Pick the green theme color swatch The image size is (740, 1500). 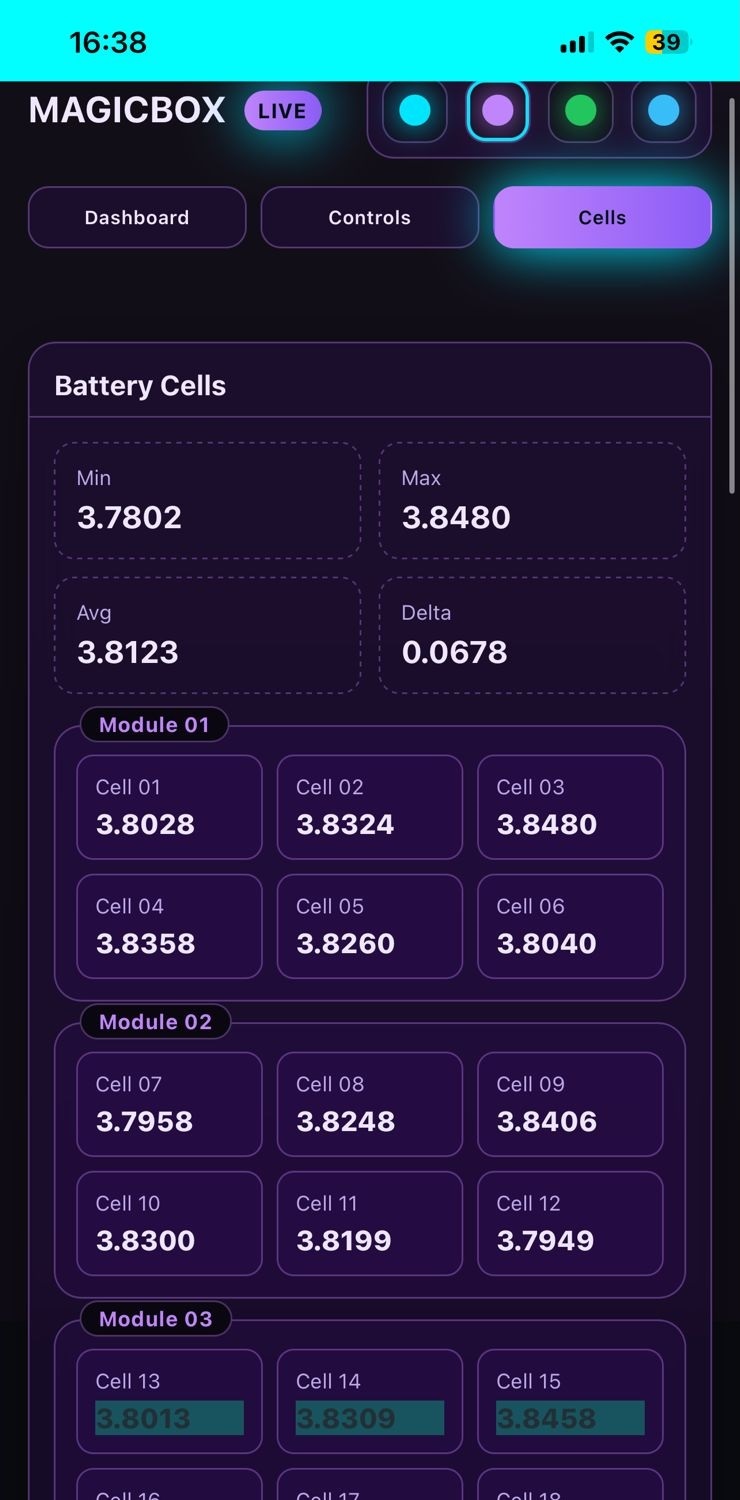pyautogui.click(x=580, y=111)
